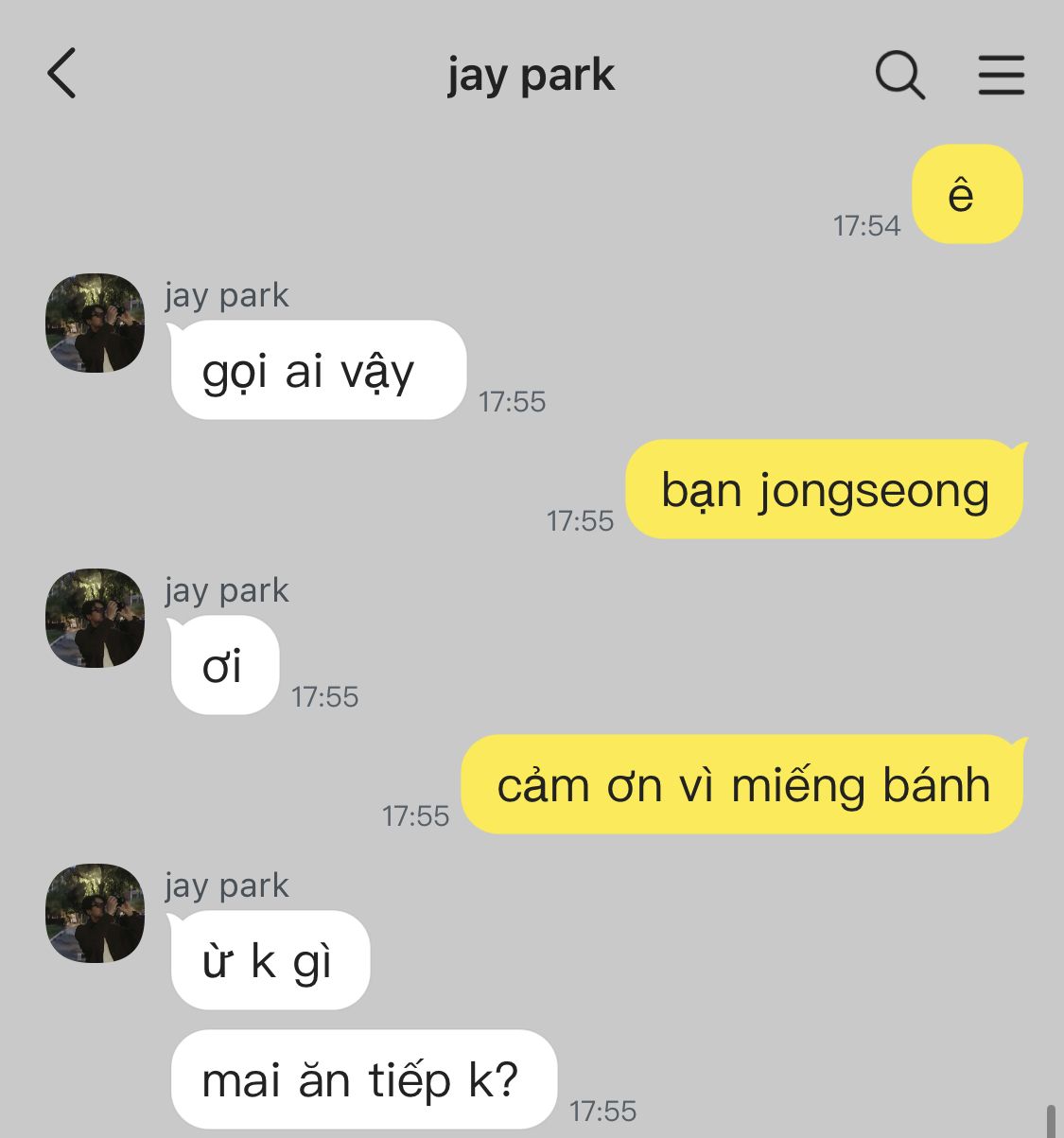Search within the jay park conversation
This screenshot has width=1064, height=1138.
[899, 74]
